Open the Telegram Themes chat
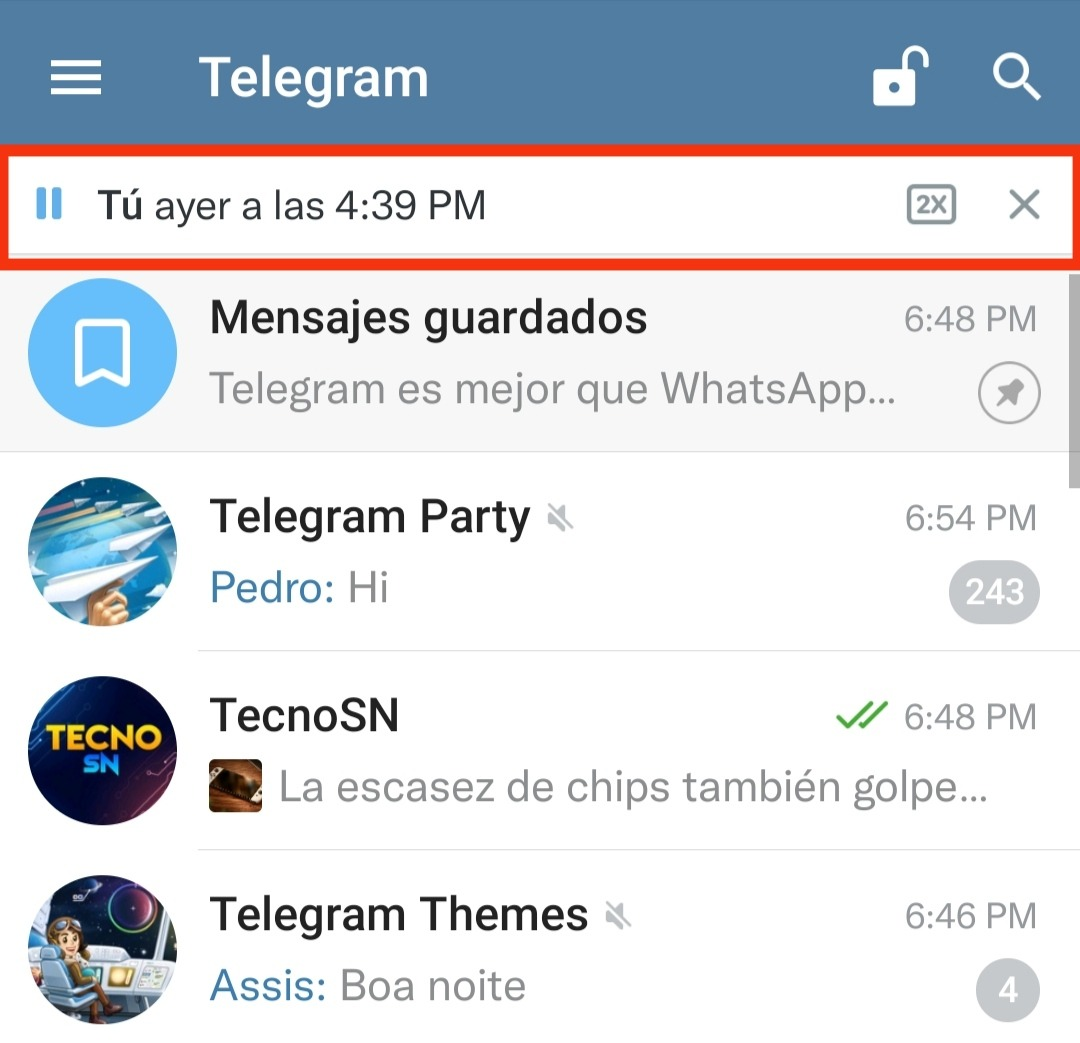This screenshot has width=1080, height=1043. 540,950
